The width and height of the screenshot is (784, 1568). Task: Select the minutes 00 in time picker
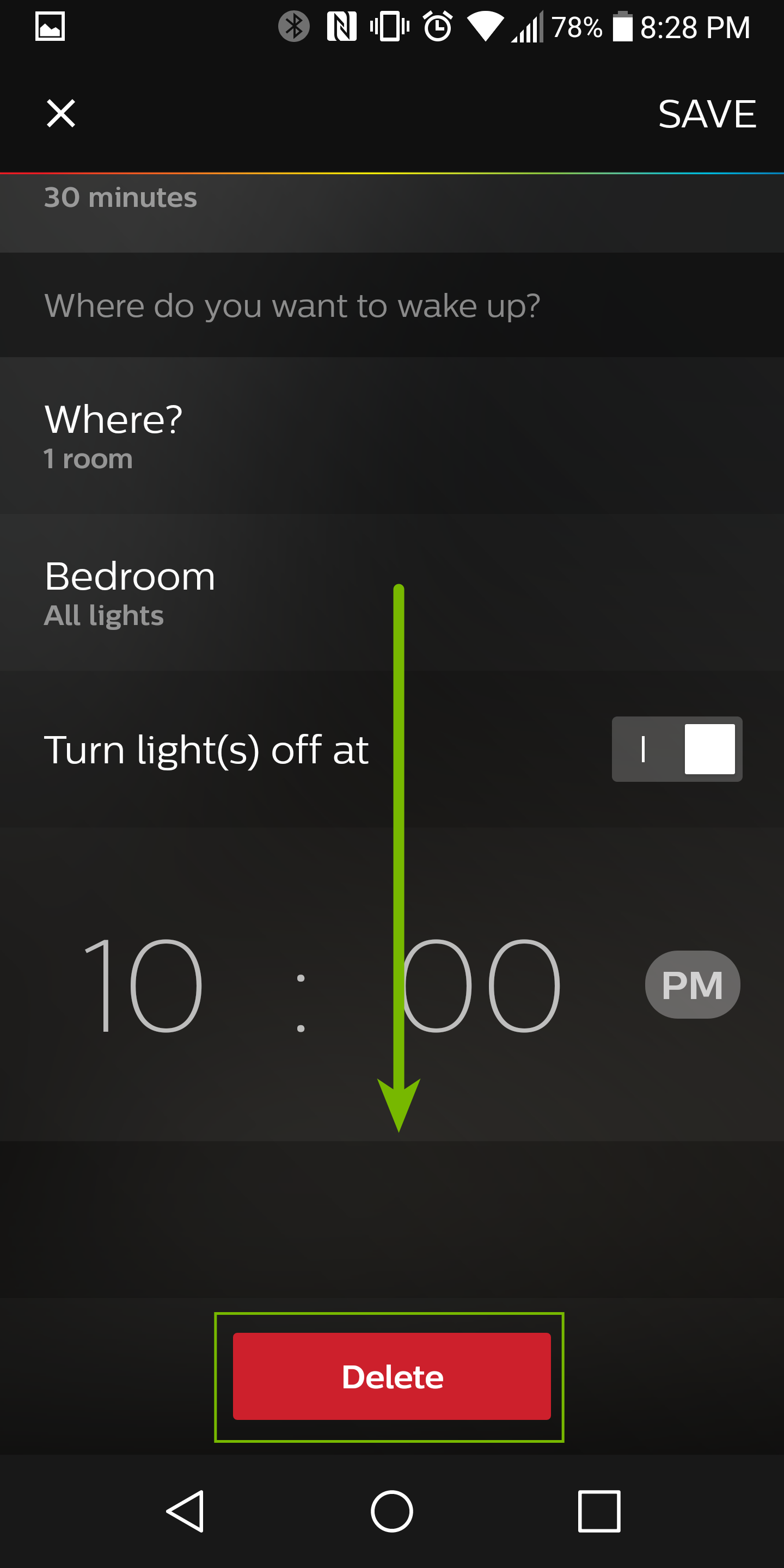pos(481,986)
